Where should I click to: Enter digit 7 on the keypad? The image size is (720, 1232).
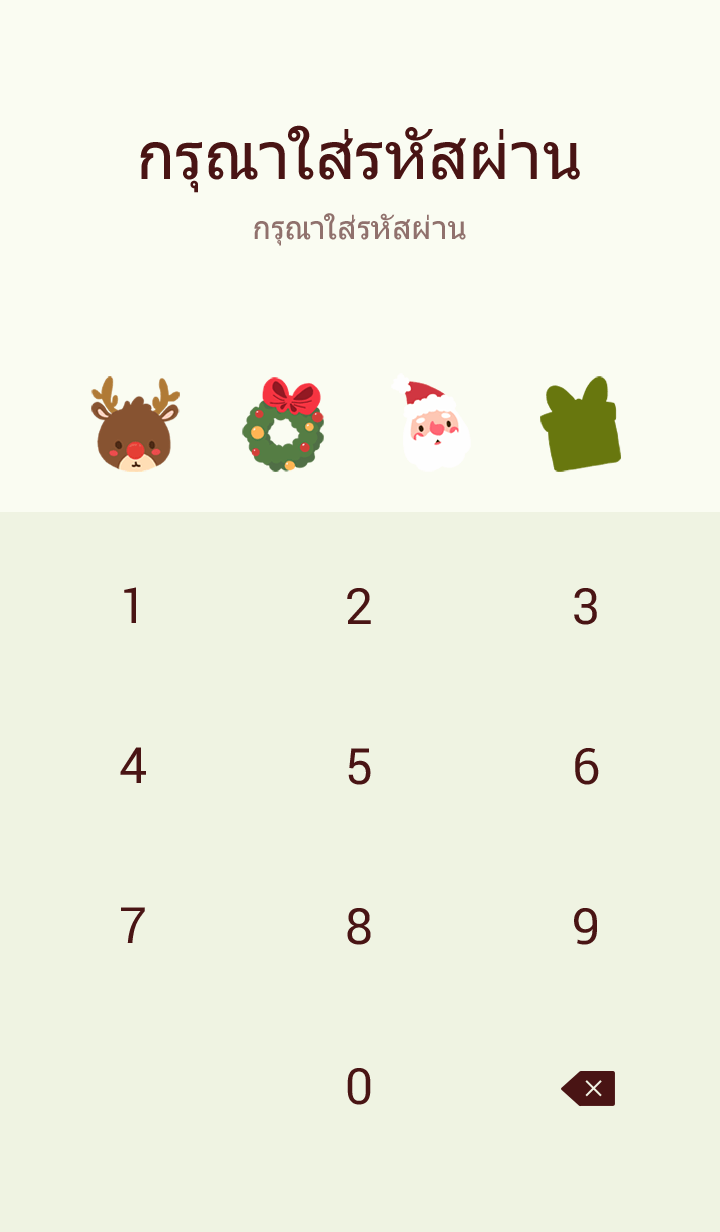point(132,927)
